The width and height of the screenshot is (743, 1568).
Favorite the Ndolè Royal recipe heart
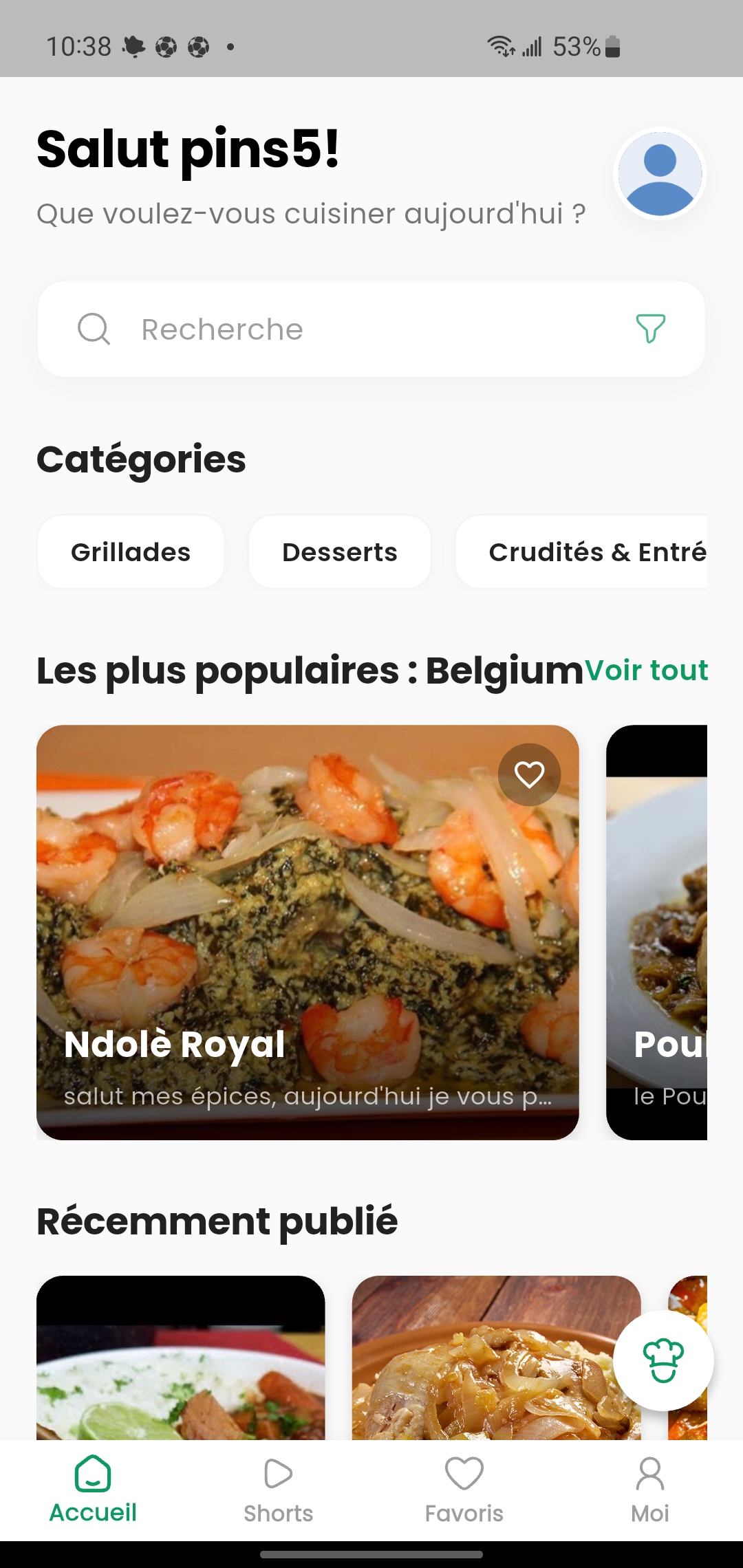point(528,774)
